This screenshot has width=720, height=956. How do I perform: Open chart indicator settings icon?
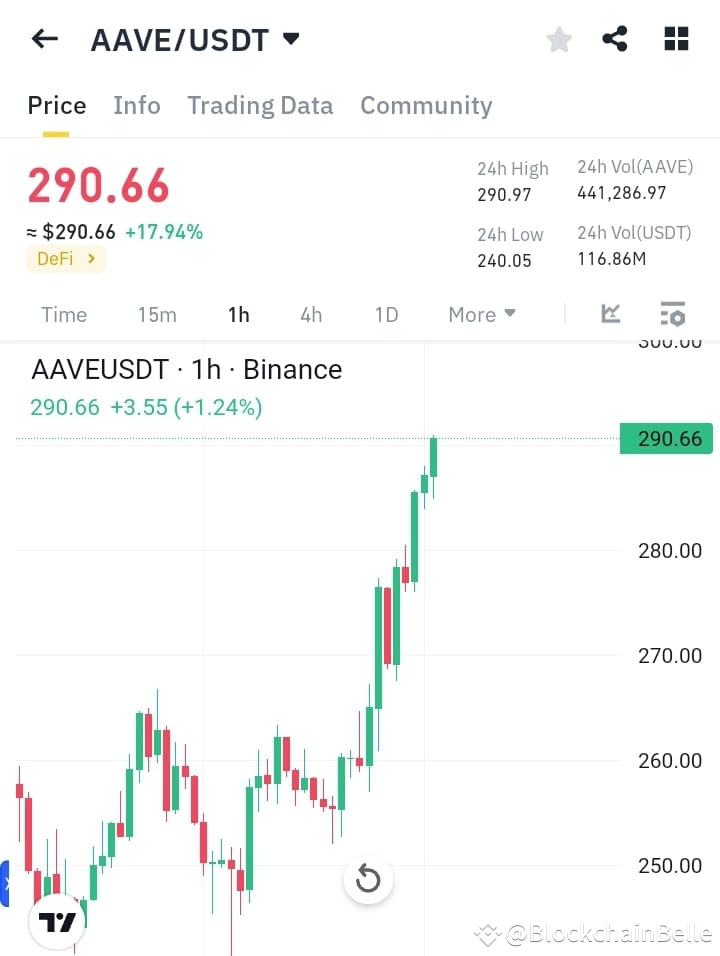pos(672,314)
